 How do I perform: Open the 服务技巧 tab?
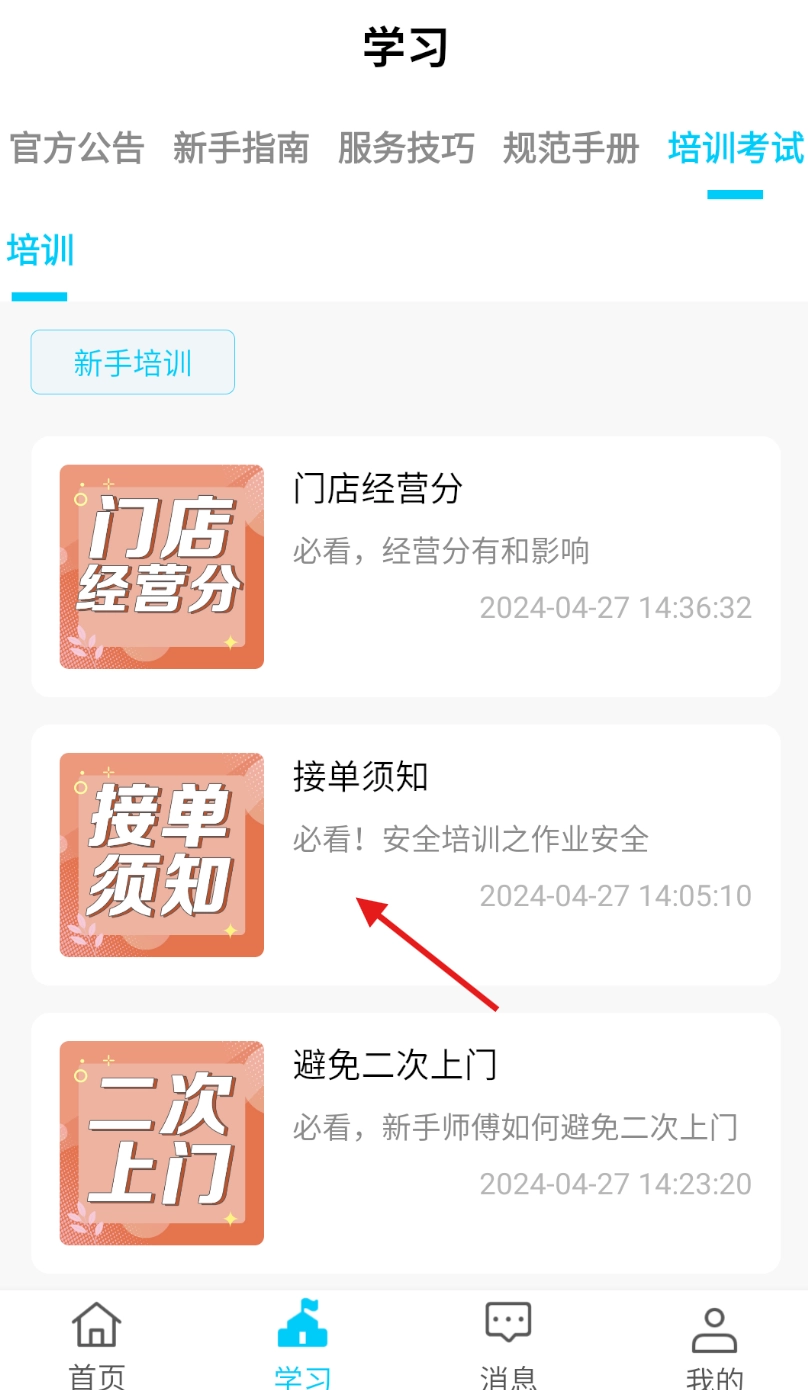pyautogui.click(x=405, y=148)
